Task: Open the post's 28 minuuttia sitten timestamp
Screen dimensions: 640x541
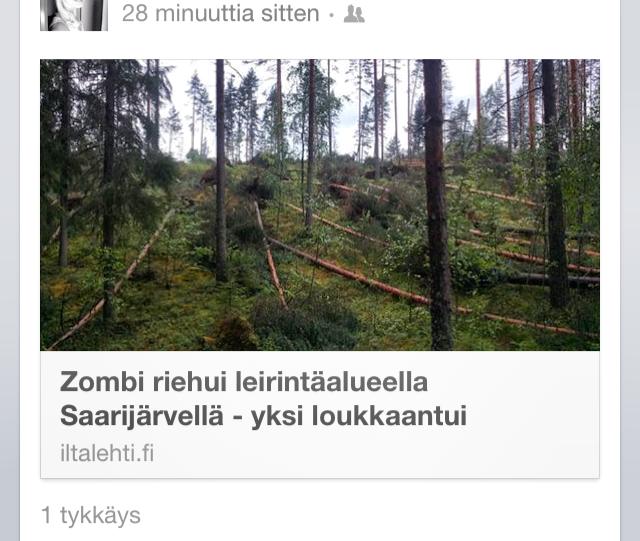Action: 220,14
